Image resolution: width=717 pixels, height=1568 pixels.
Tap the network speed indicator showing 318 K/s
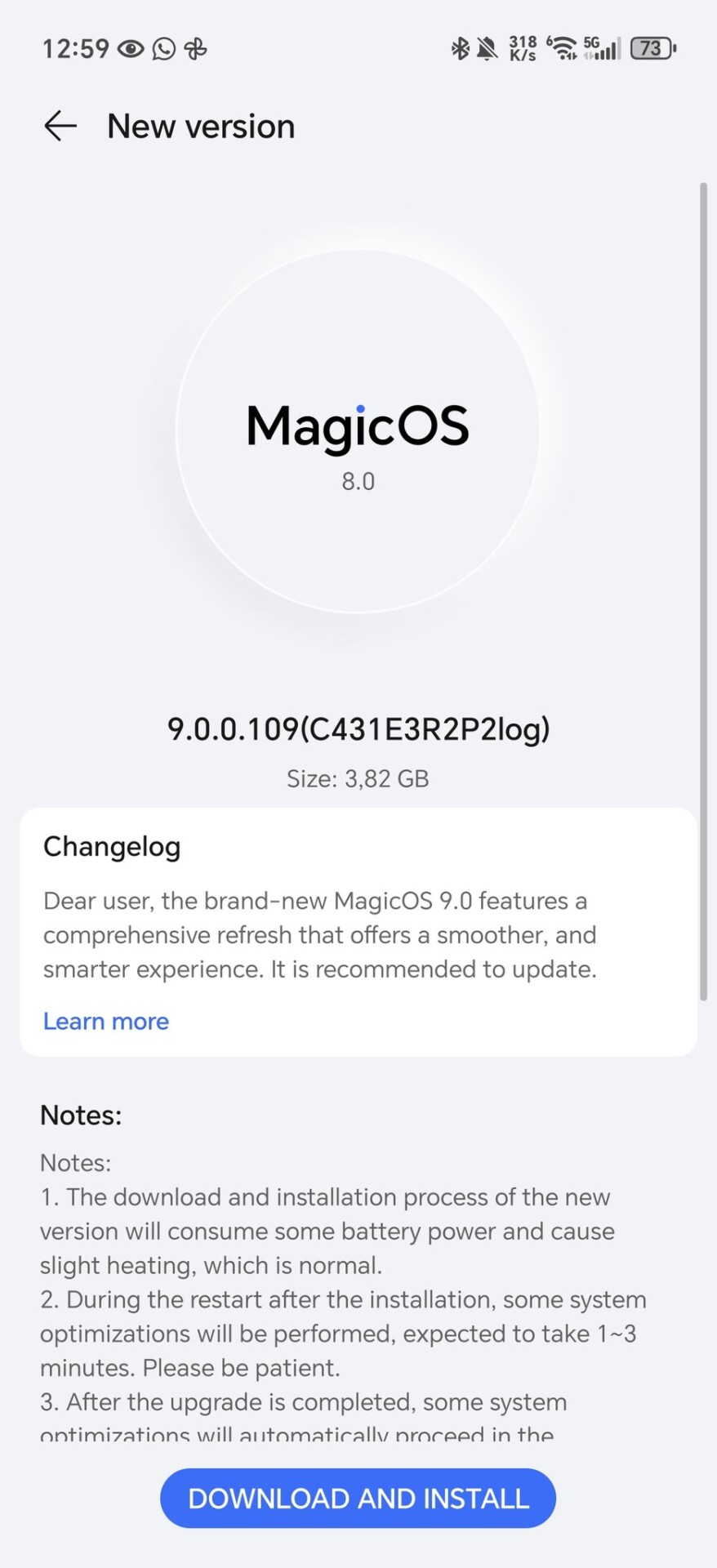point(521,47)
